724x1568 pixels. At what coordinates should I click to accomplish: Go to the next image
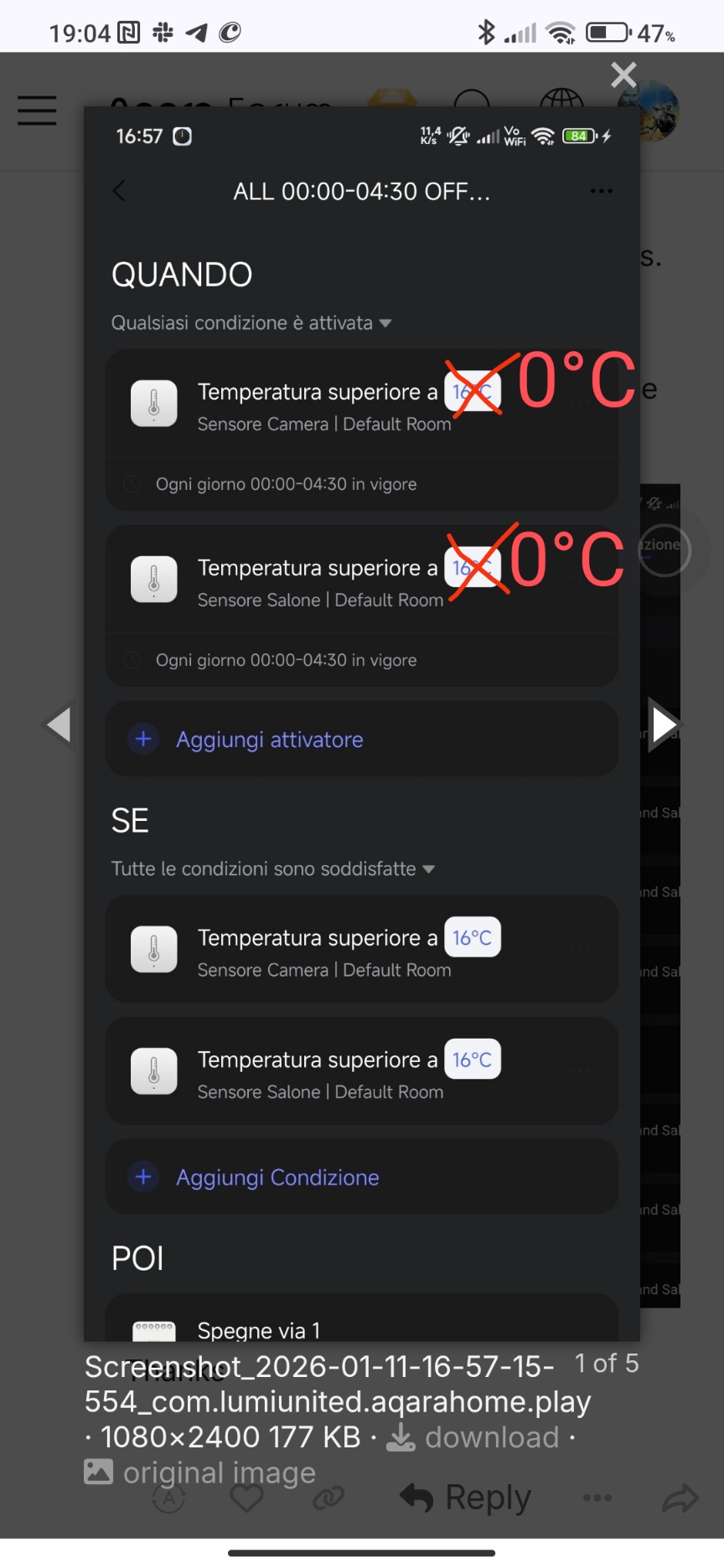coord(663,725)
